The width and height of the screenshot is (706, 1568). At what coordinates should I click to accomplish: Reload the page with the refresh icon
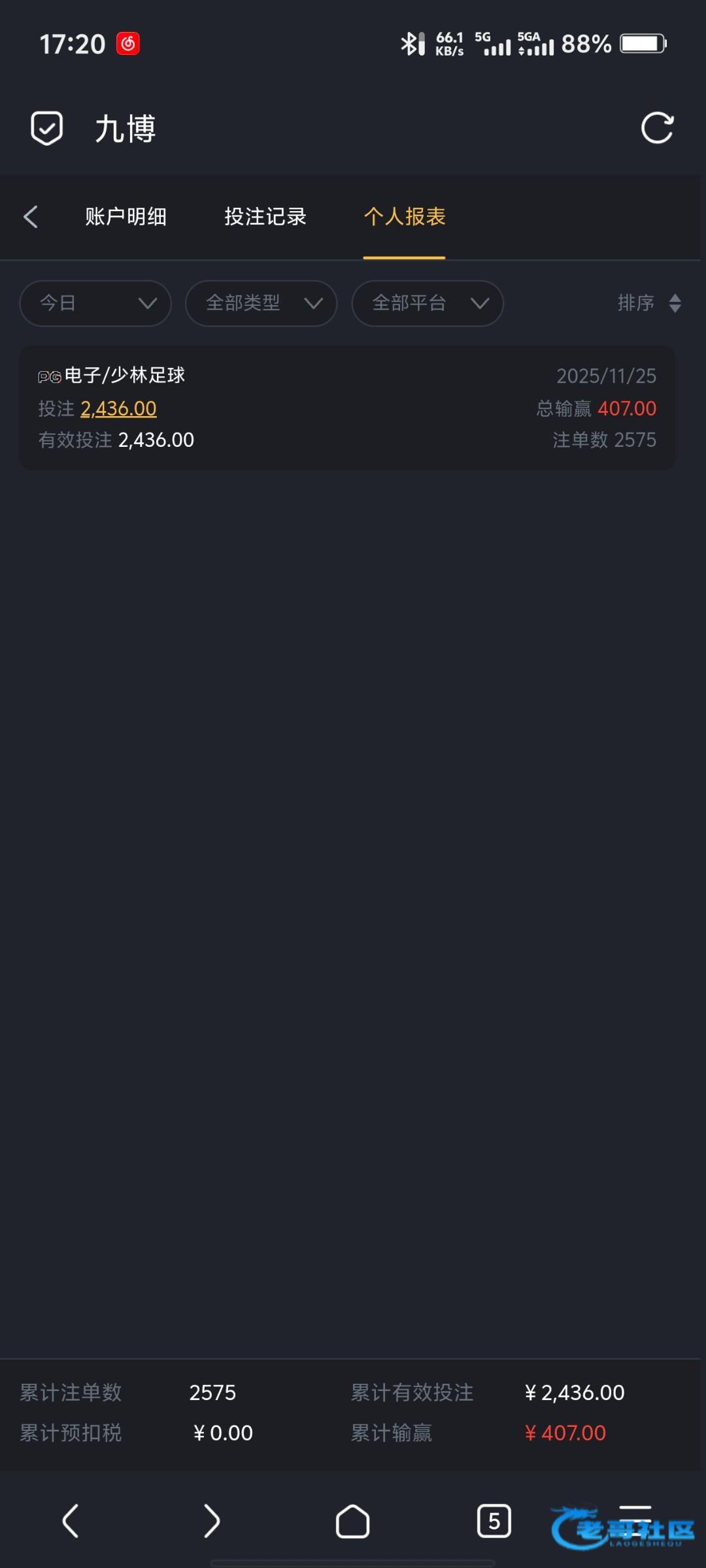click(657, 128)
